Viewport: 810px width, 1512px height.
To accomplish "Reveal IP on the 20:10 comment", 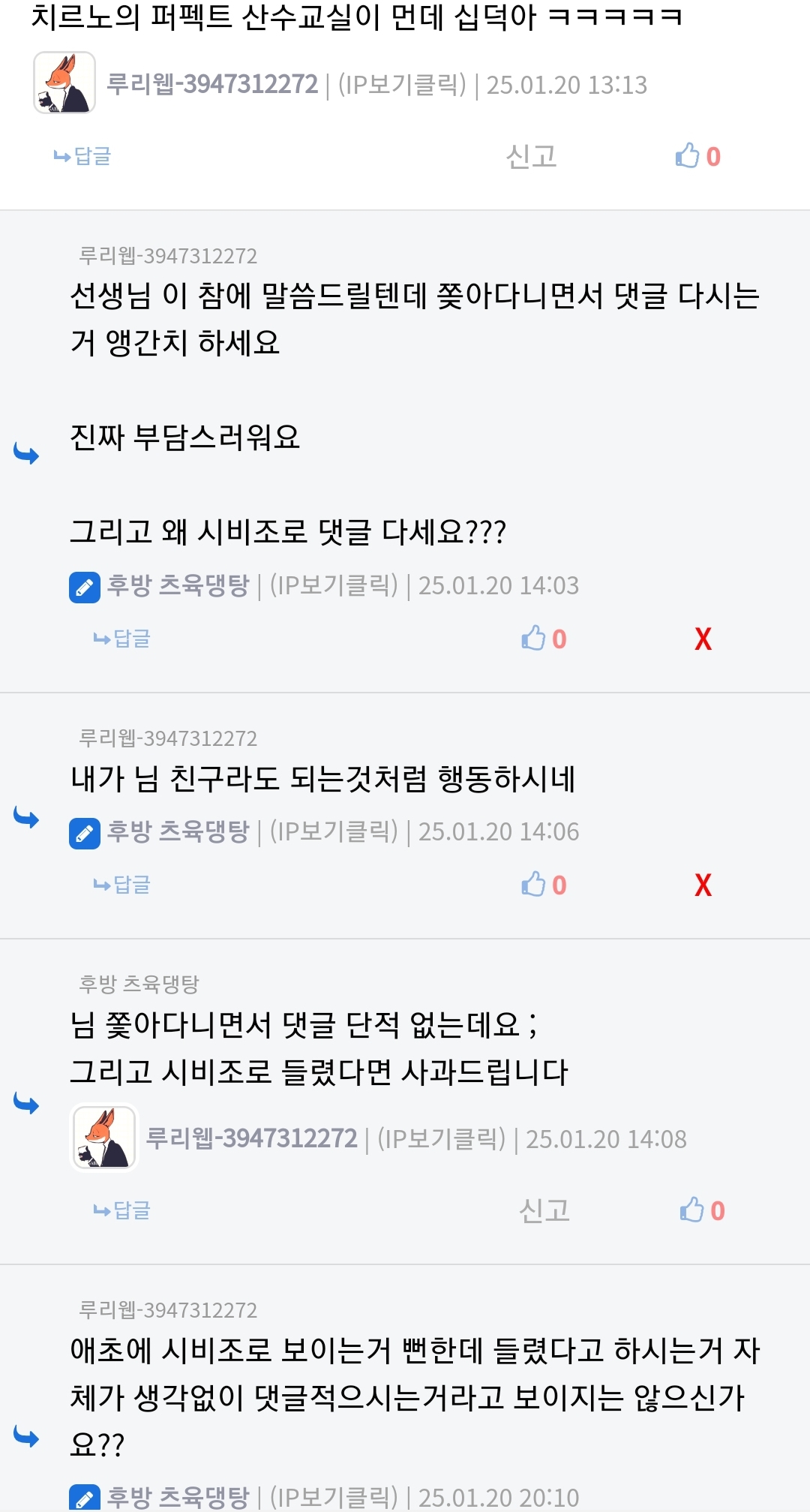I will click(x=334, y=1497).
